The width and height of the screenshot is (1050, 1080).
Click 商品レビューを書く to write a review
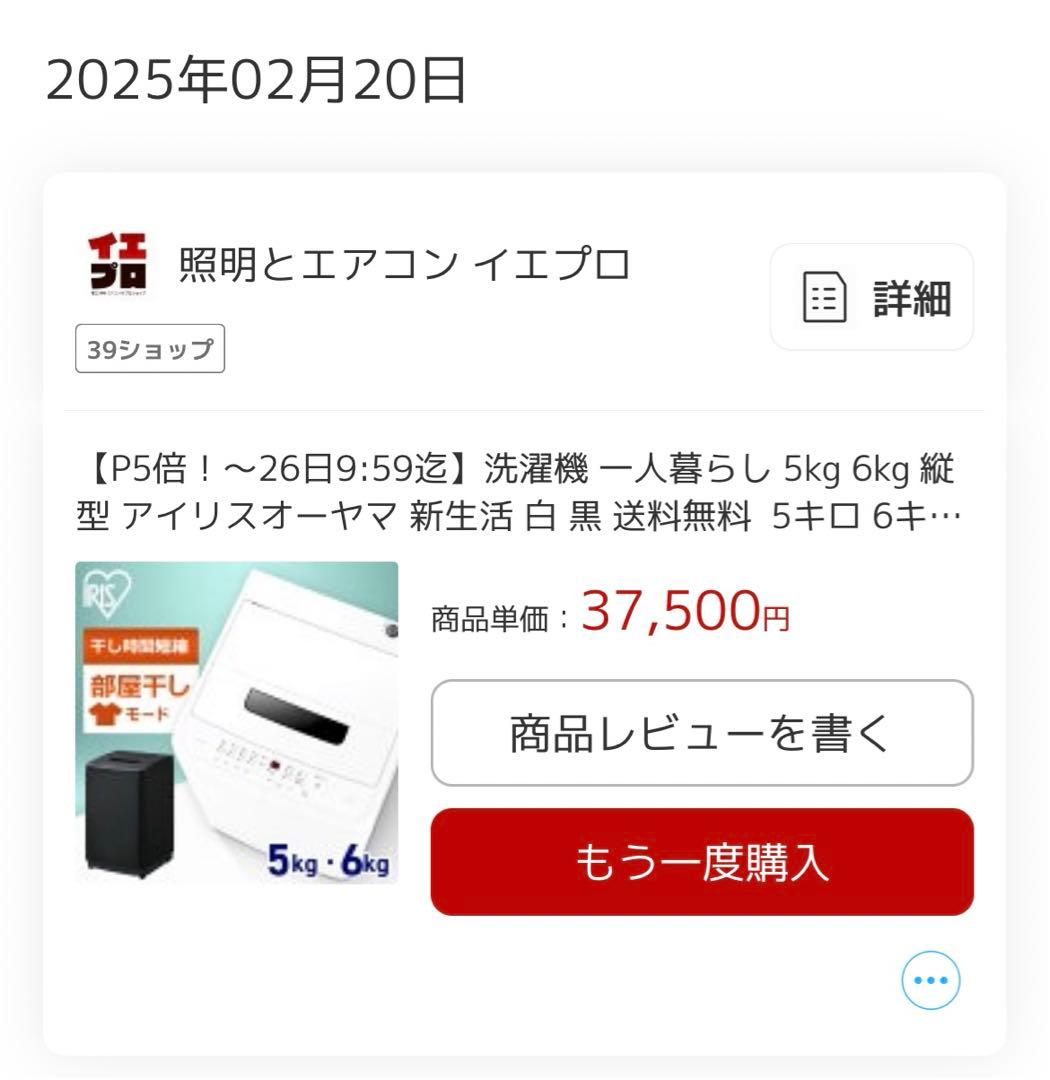(x=700, y=732)
